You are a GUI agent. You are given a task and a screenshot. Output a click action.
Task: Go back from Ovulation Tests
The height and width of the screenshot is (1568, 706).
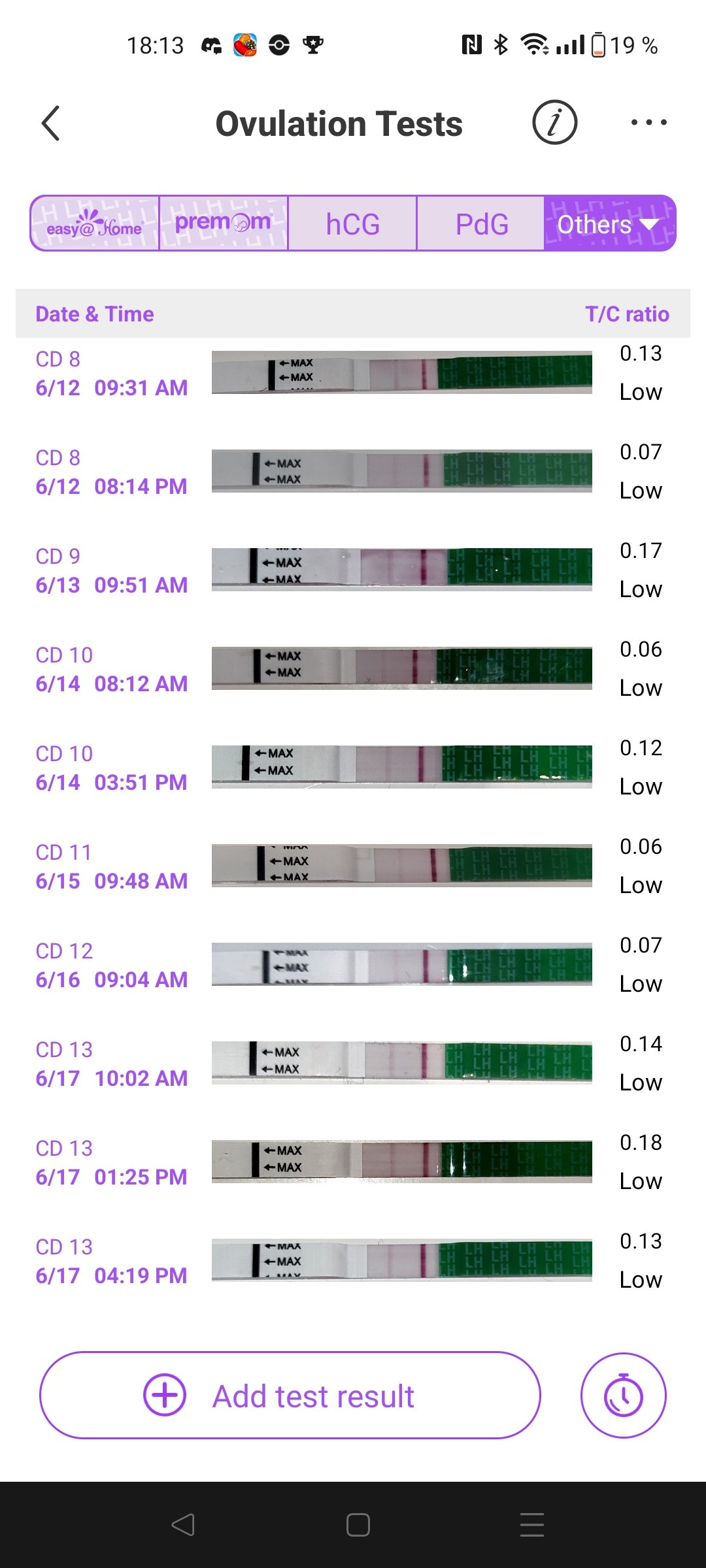coord(51,123)
